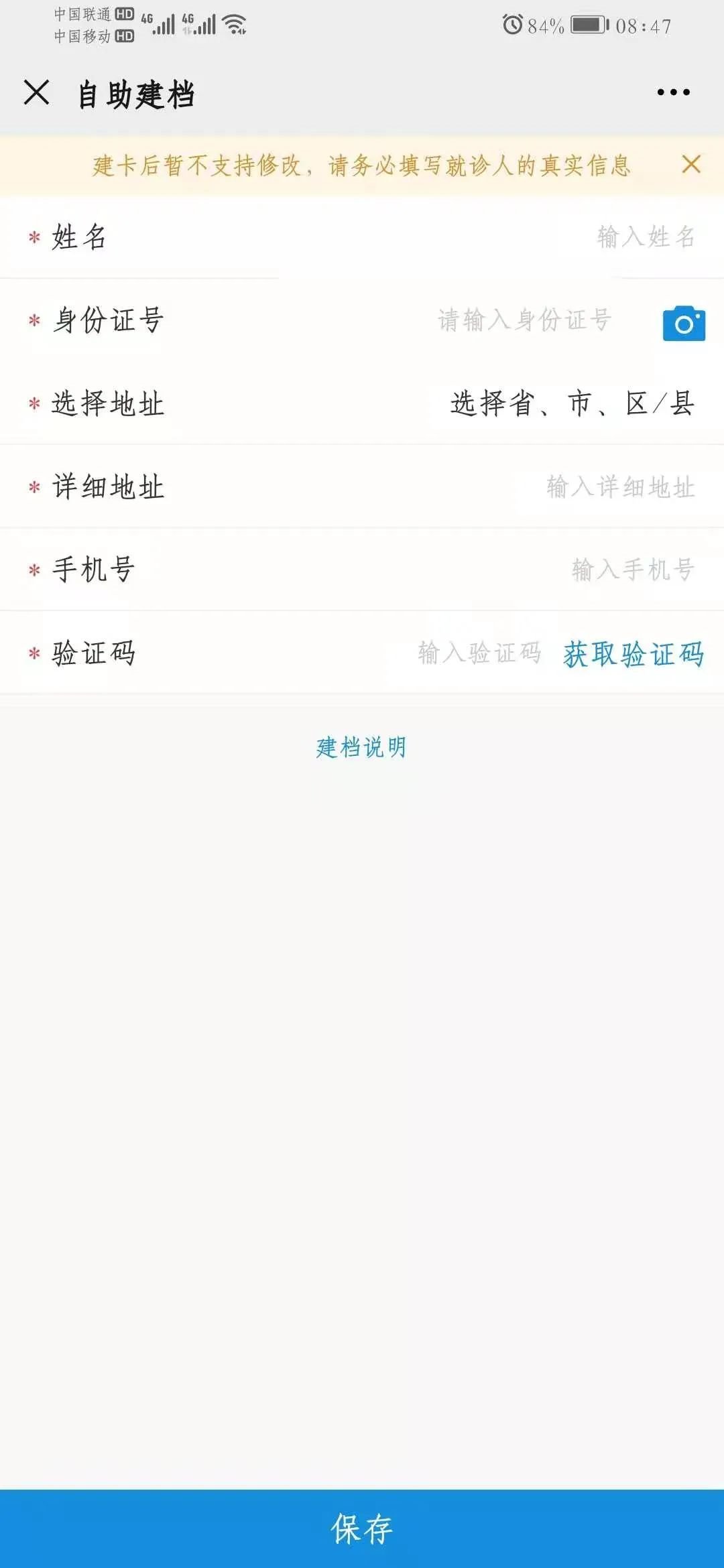The image size is (724, 1568).
Task: Tap the 保存 save button
Action: coord(362,1528)
